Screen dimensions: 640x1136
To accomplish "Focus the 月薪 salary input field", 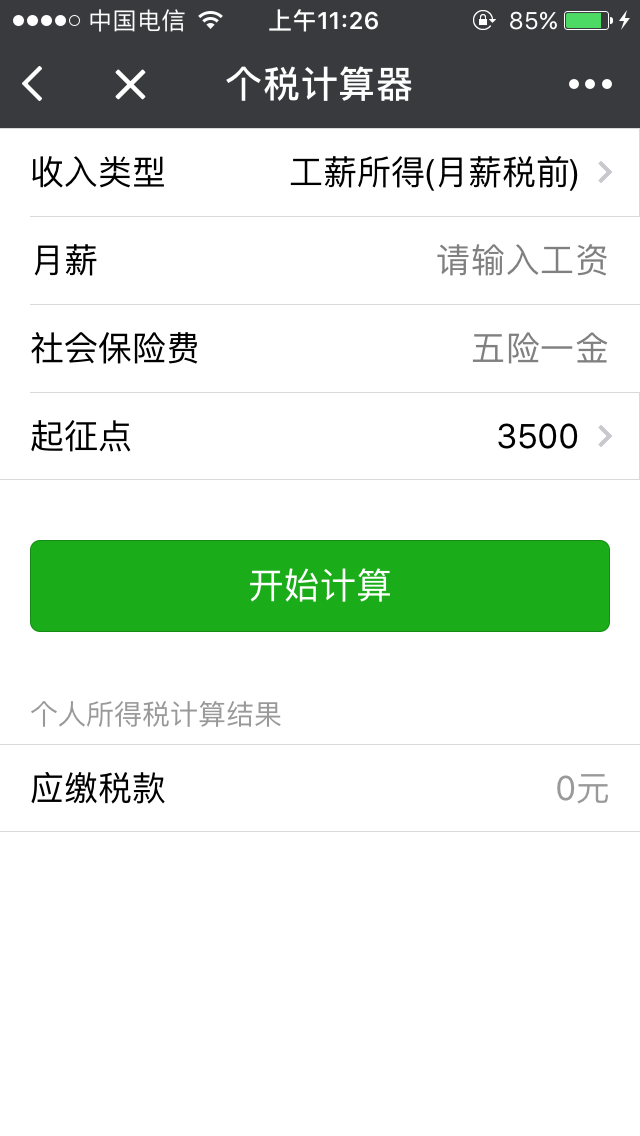I will 521,261.
